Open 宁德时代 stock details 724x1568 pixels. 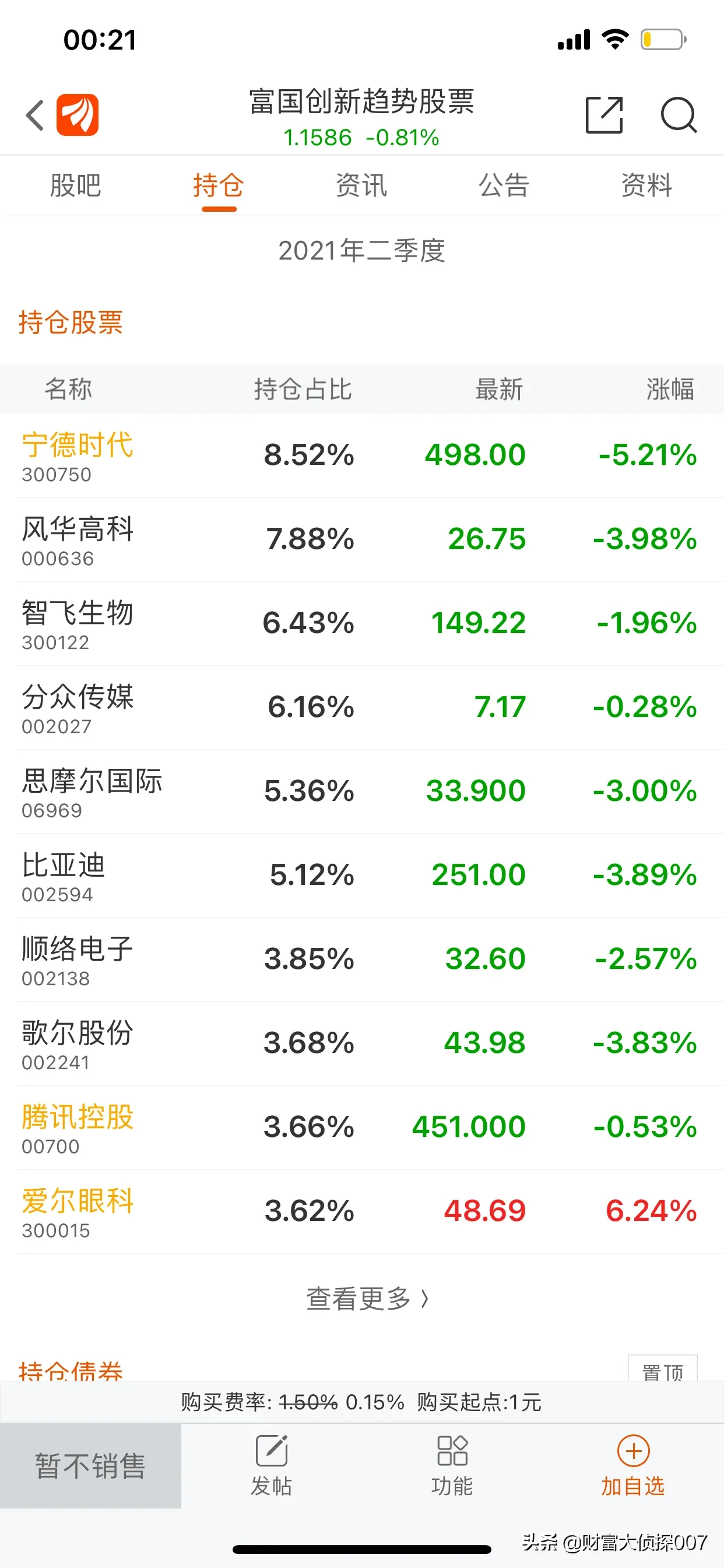(x=362, y=456)
